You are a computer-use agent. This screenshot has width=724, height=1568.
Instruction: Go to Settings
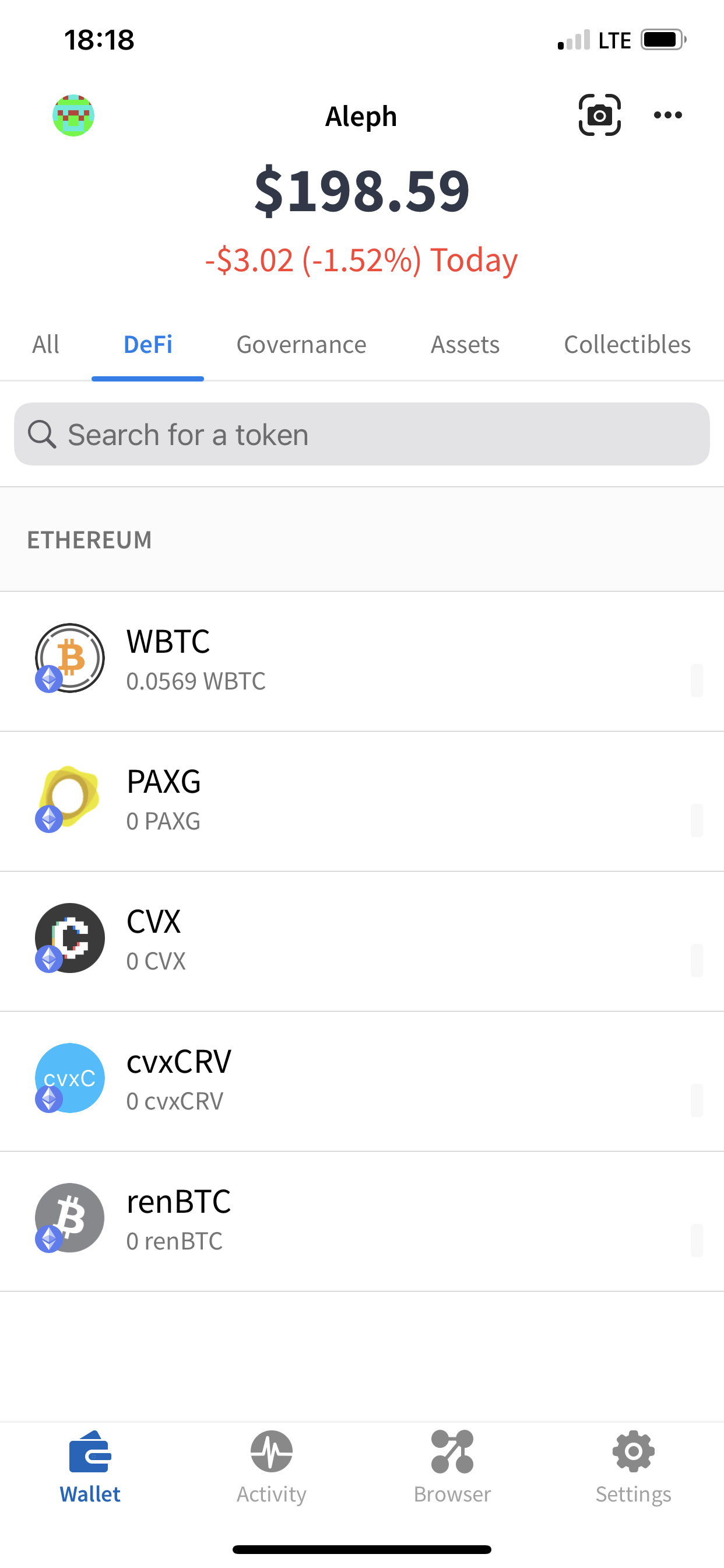click(633, 1467)
